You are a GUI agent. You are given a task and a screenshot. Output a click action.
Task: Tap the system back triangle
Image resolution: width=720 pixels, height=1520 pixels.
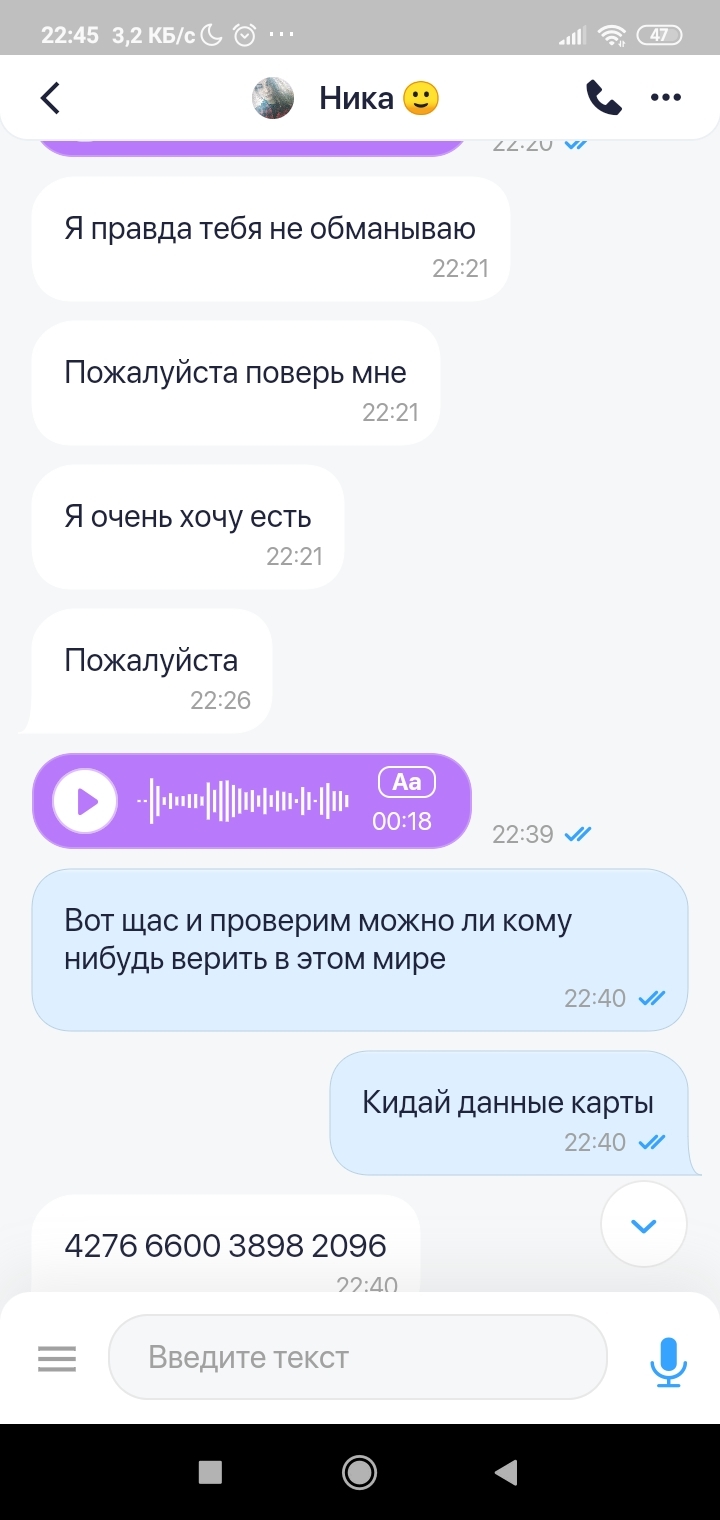pyautogui.click(x=506, y=1471)
